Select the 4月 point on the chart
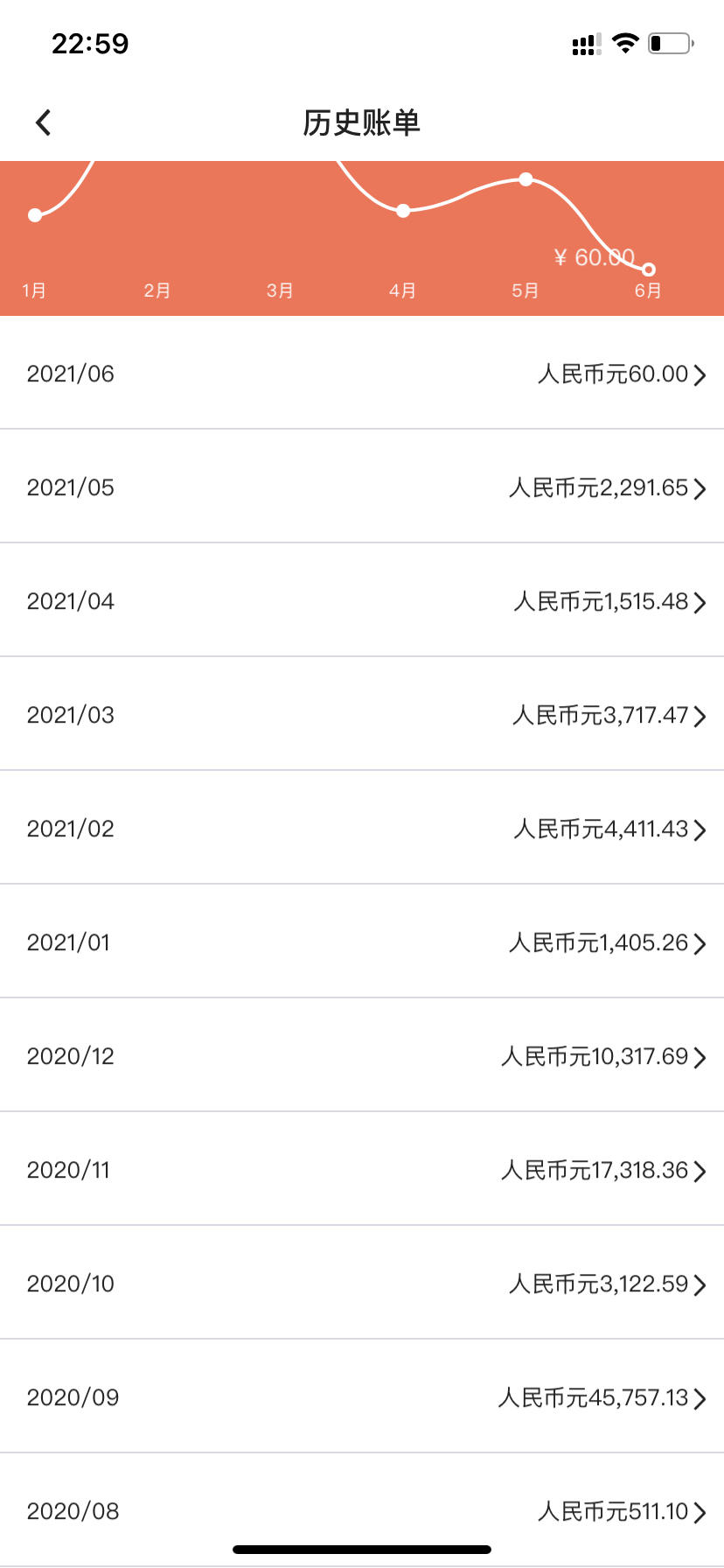 pos(403,211)
